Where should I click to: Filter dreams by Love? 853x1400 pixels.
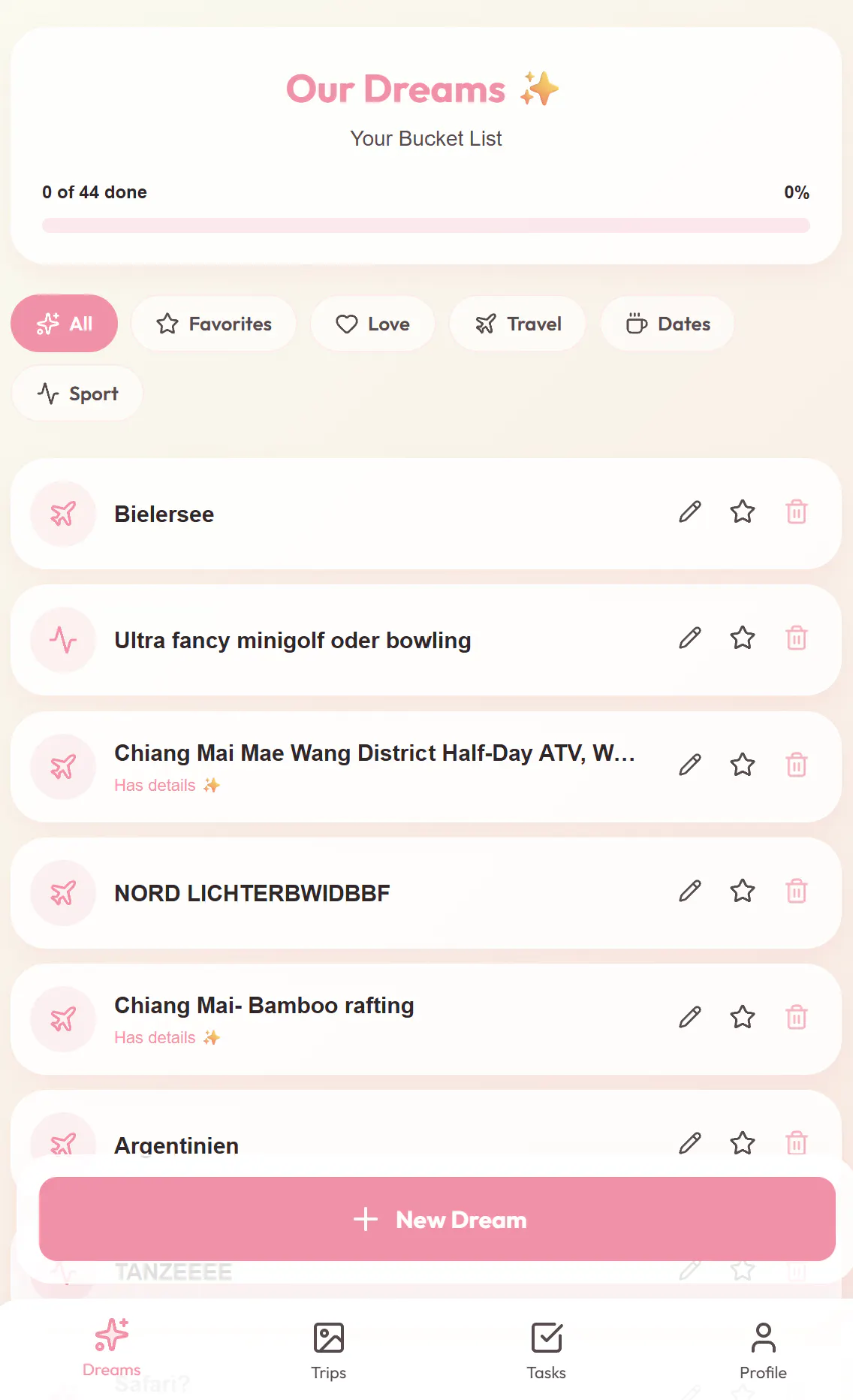pyautogui.click(x=372, y=324)
